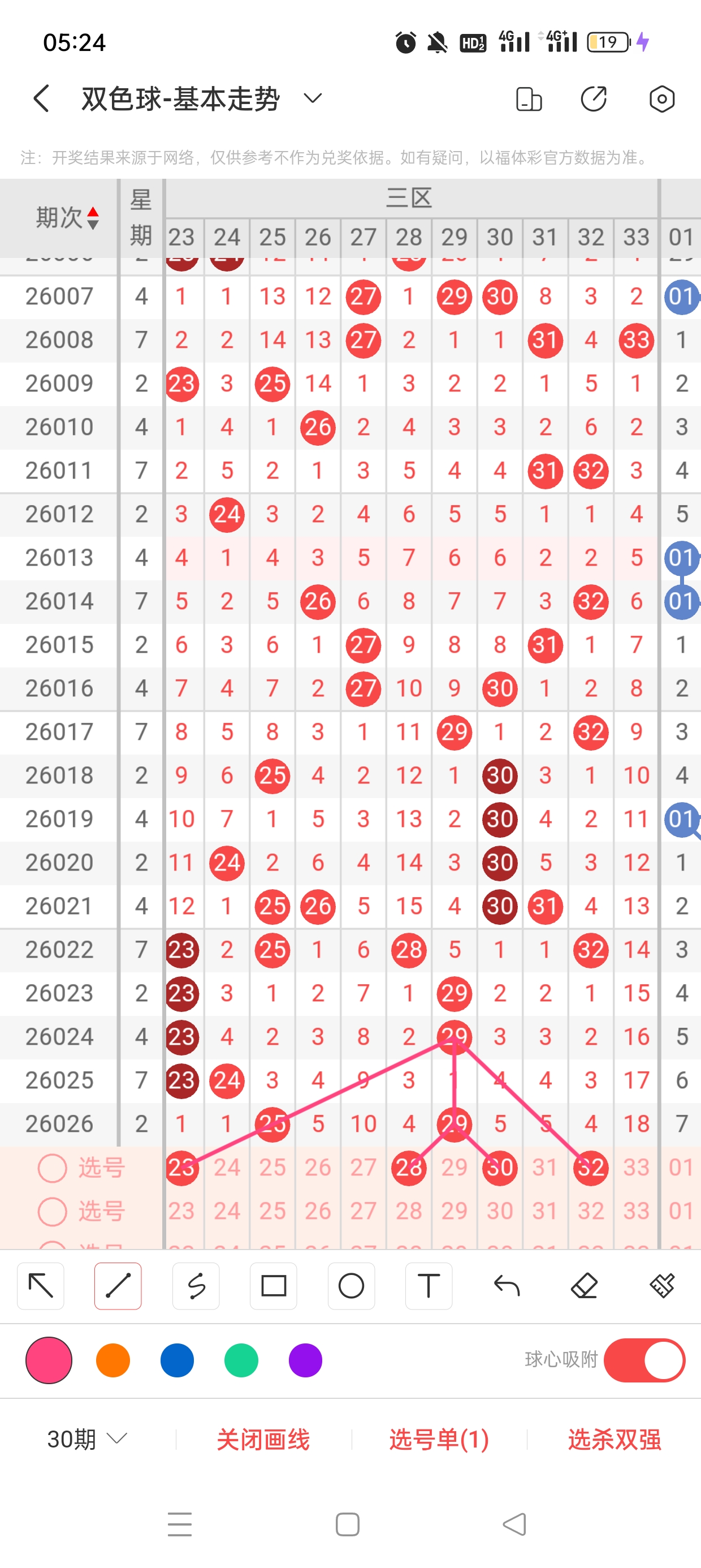The image size is (701, 1568).
Task: Open 选号单(1) selection list
Action: tap(439, 1439)
